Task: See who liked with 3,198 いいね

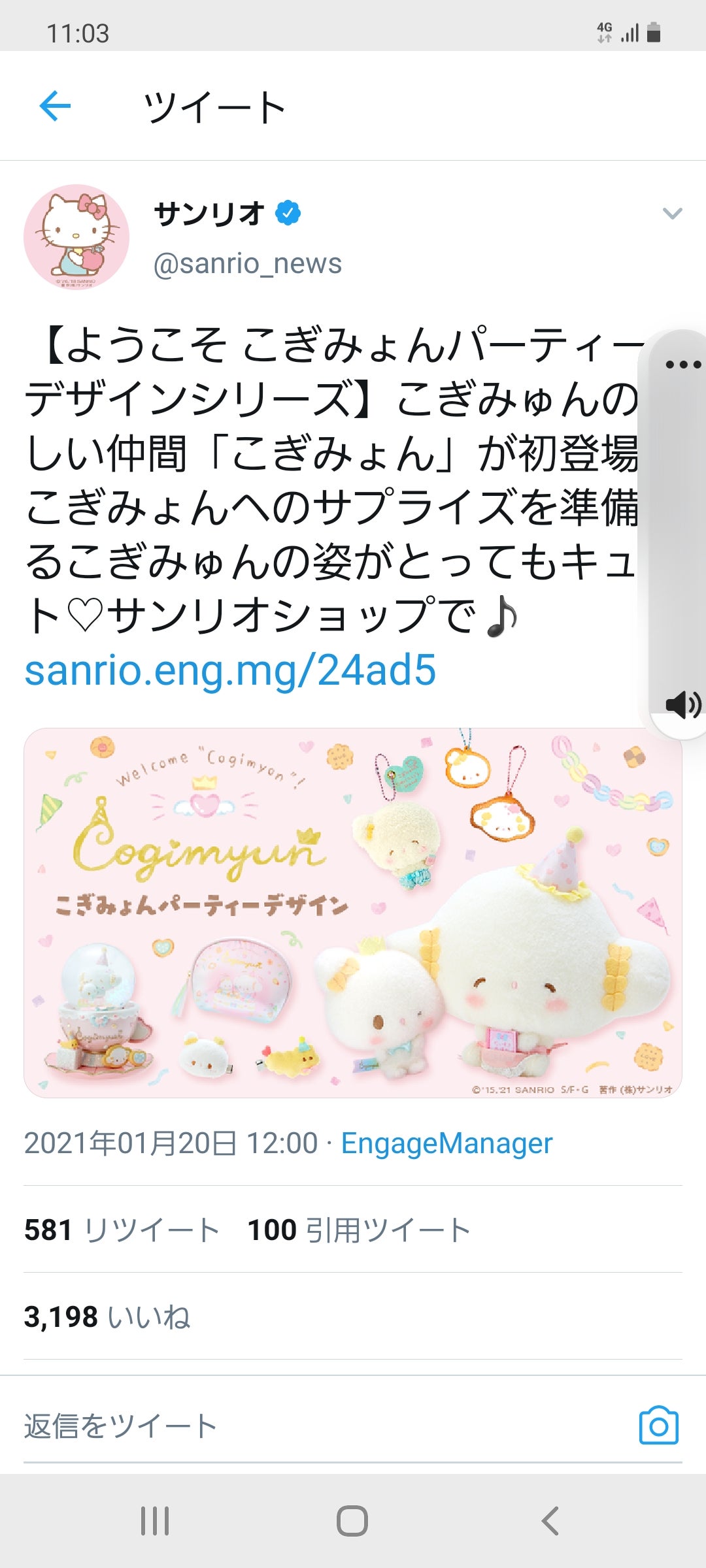Action: (107, 1317)
